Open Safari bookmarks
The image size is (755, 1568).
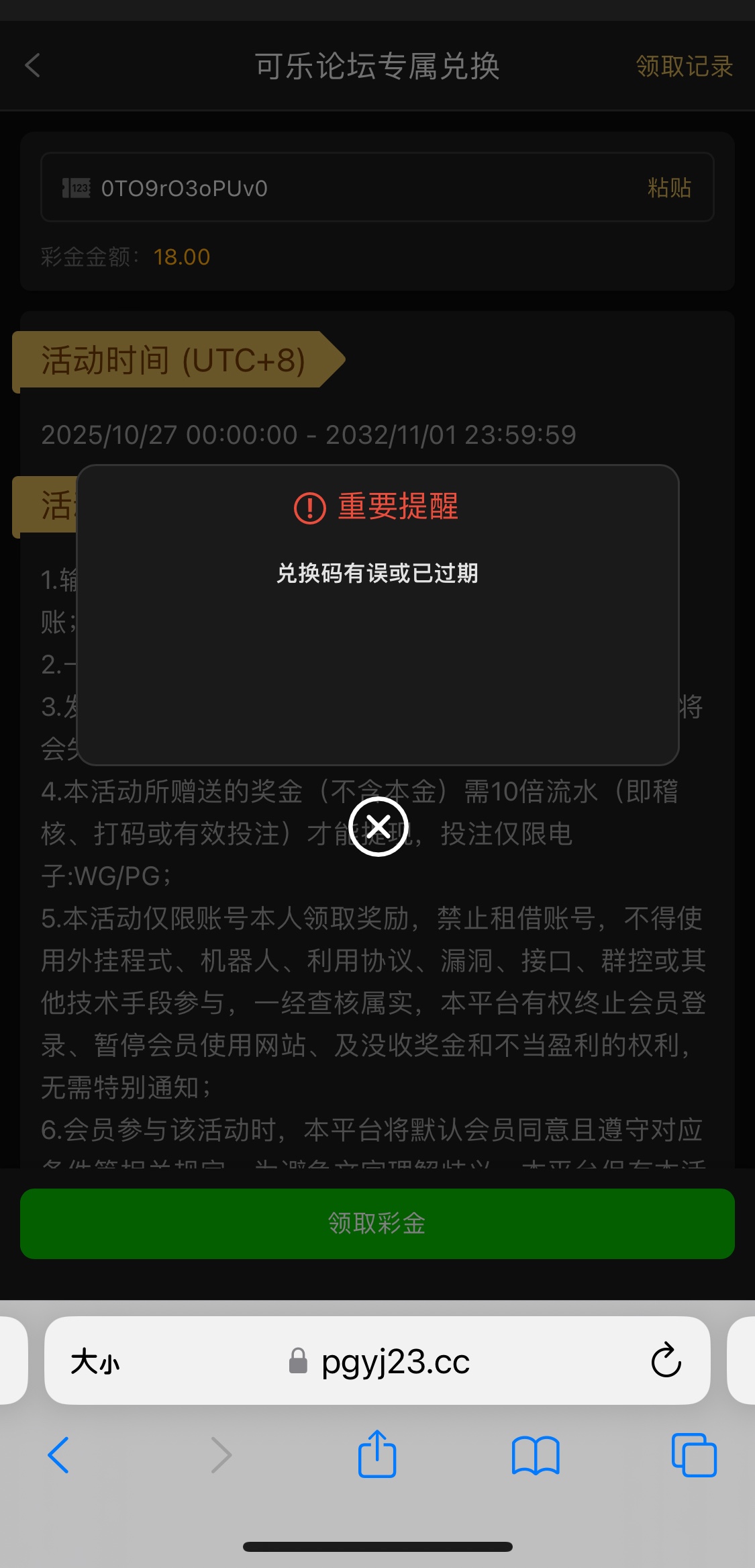(535, 1455)
